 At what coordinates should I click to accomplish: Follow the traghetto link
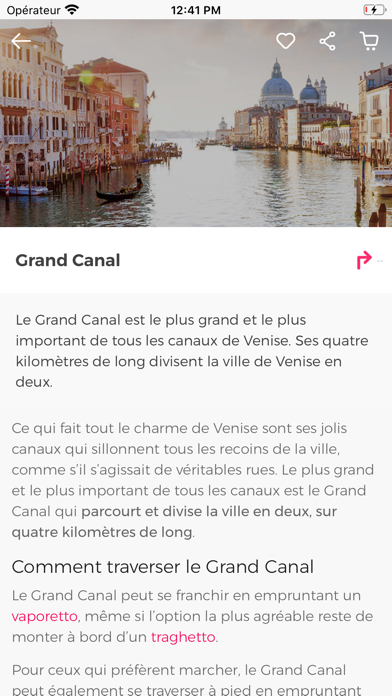point(183,637)
